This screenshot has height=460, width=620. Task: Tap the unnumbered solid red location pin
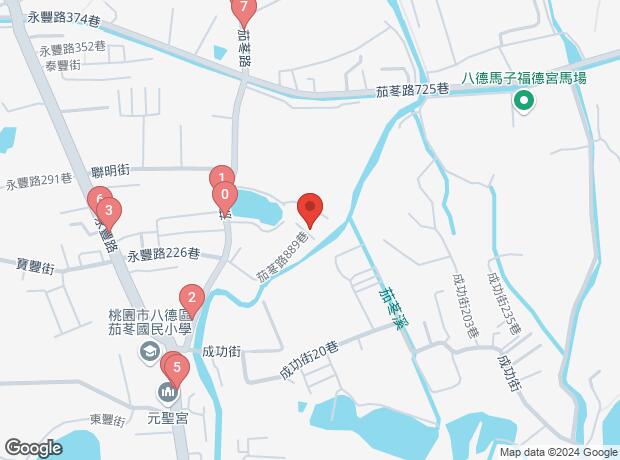point(310,210)
